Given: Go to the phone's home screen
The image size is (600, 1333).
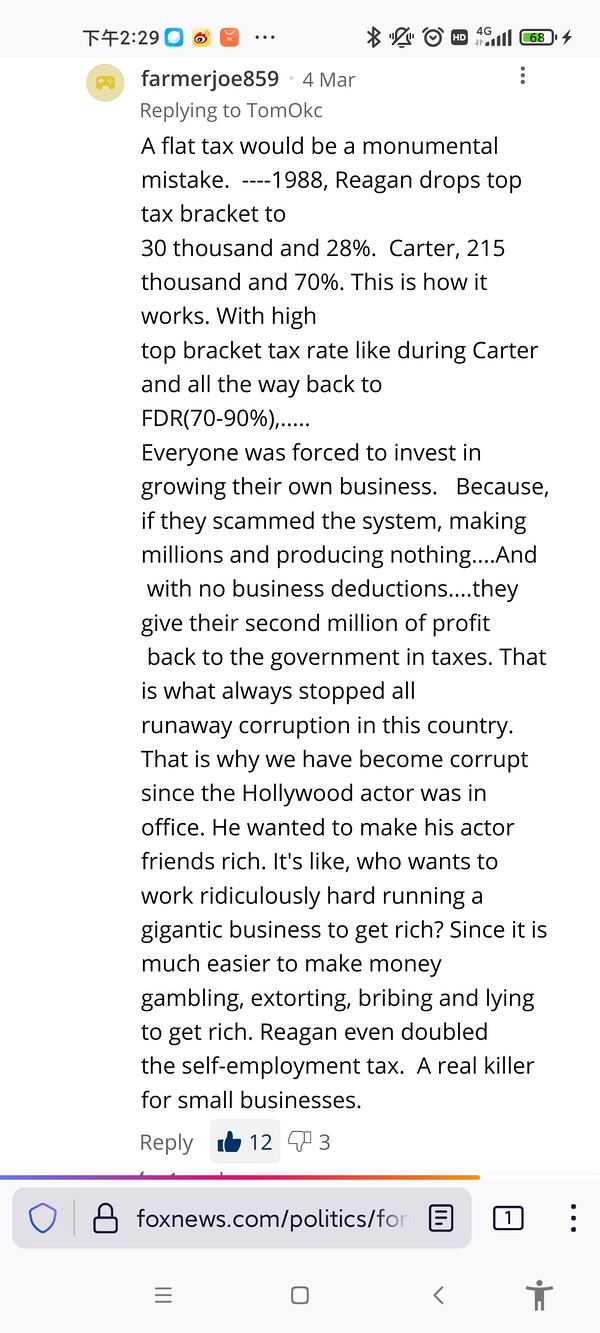Looking at the screenshot, I should point(299,1295).
